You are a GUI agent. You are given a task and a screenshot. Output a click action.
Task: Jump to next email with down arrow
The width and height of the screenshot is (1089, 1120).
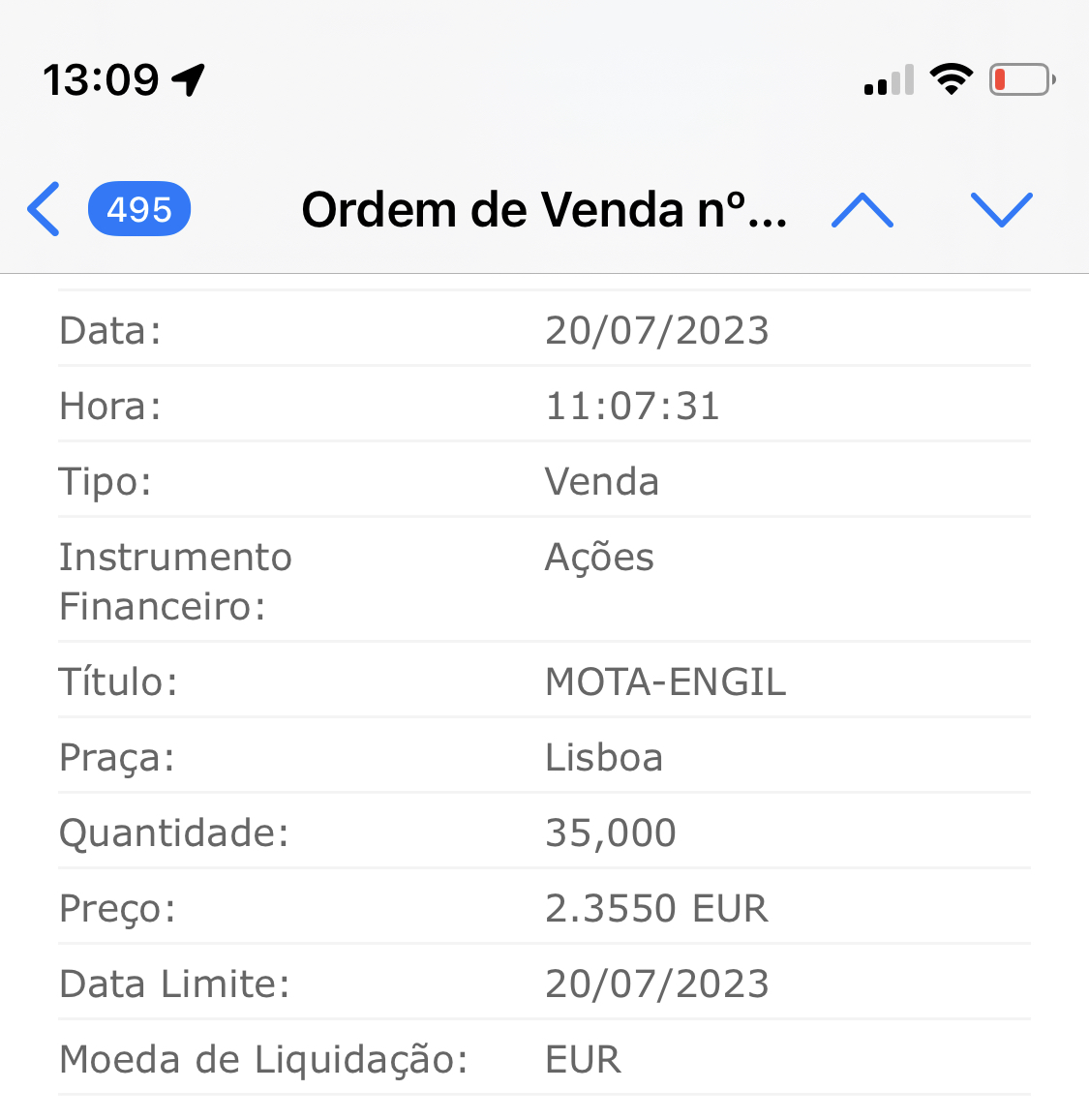coord(1001,209)
